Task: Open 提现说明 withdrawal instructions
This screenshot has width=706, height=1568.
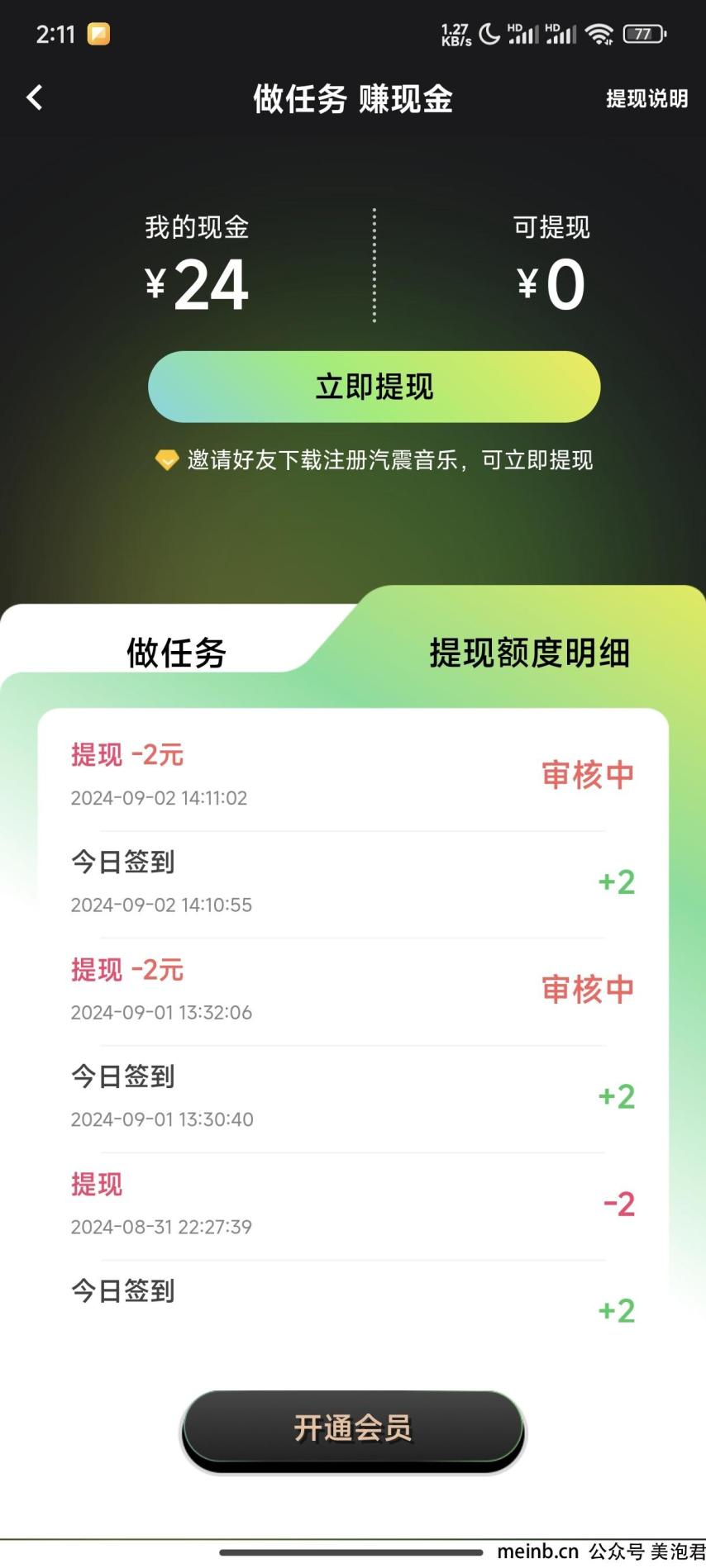Action: pyautogui.click(x=646, y=99)
